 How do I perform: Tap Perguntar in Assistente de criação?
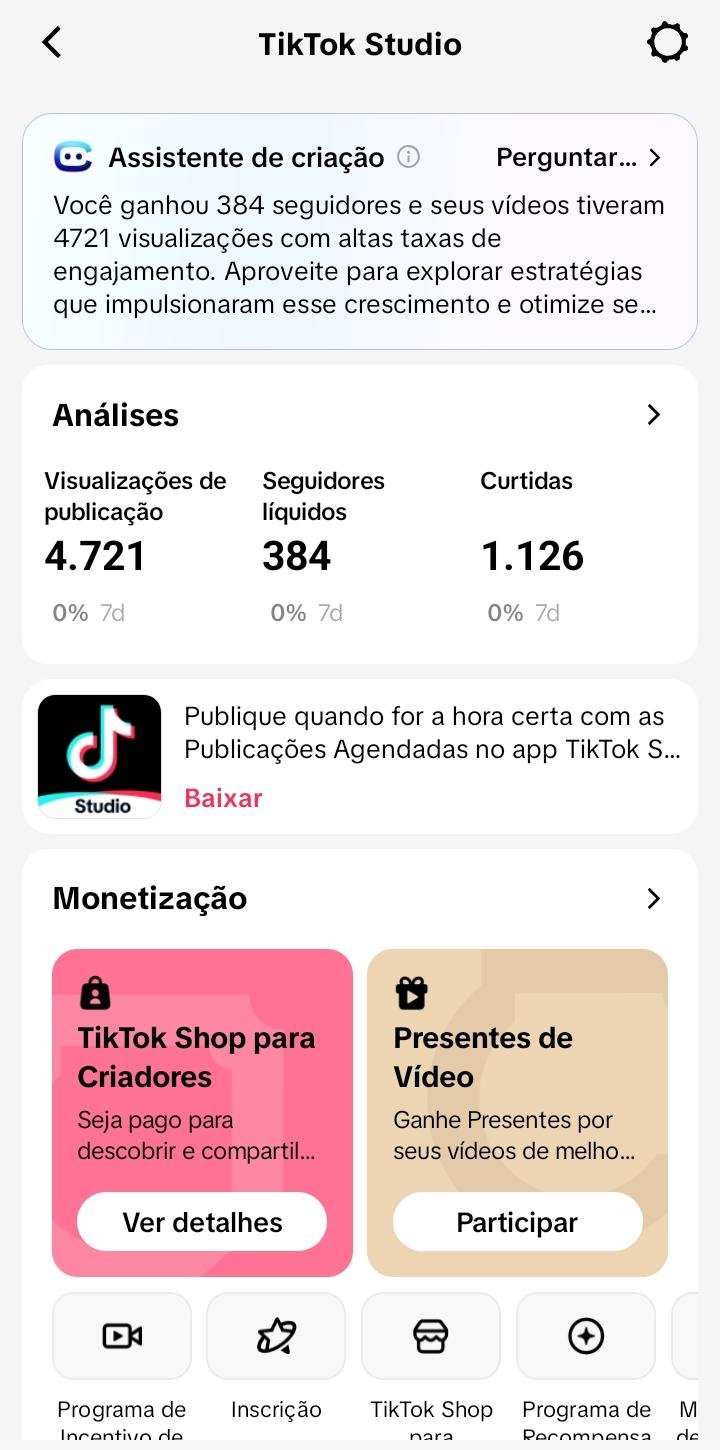(579, 158)
